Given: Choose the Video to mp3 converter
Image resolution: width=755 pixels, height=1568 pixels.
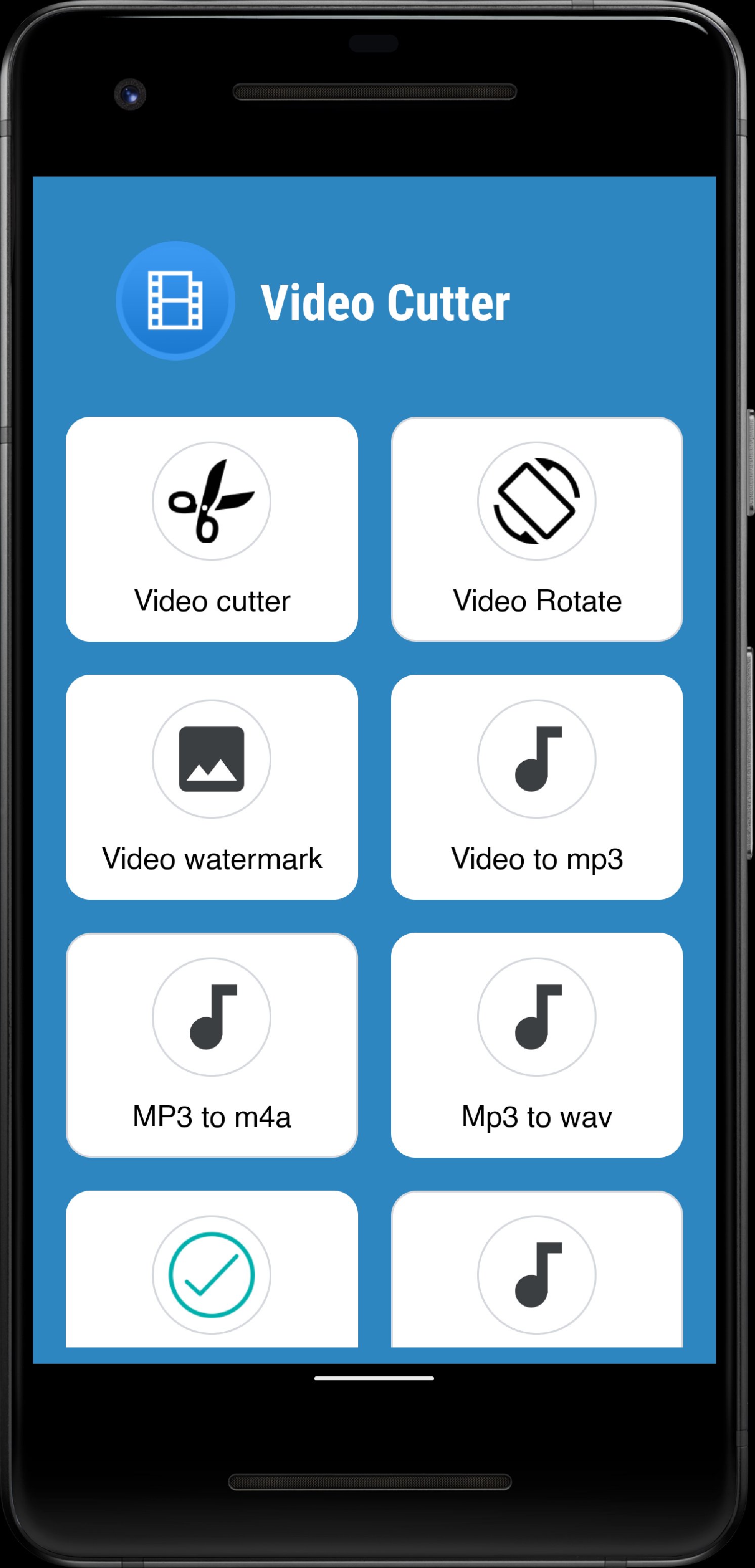Looking at the screenshot, I should click(x=536, y=787).
